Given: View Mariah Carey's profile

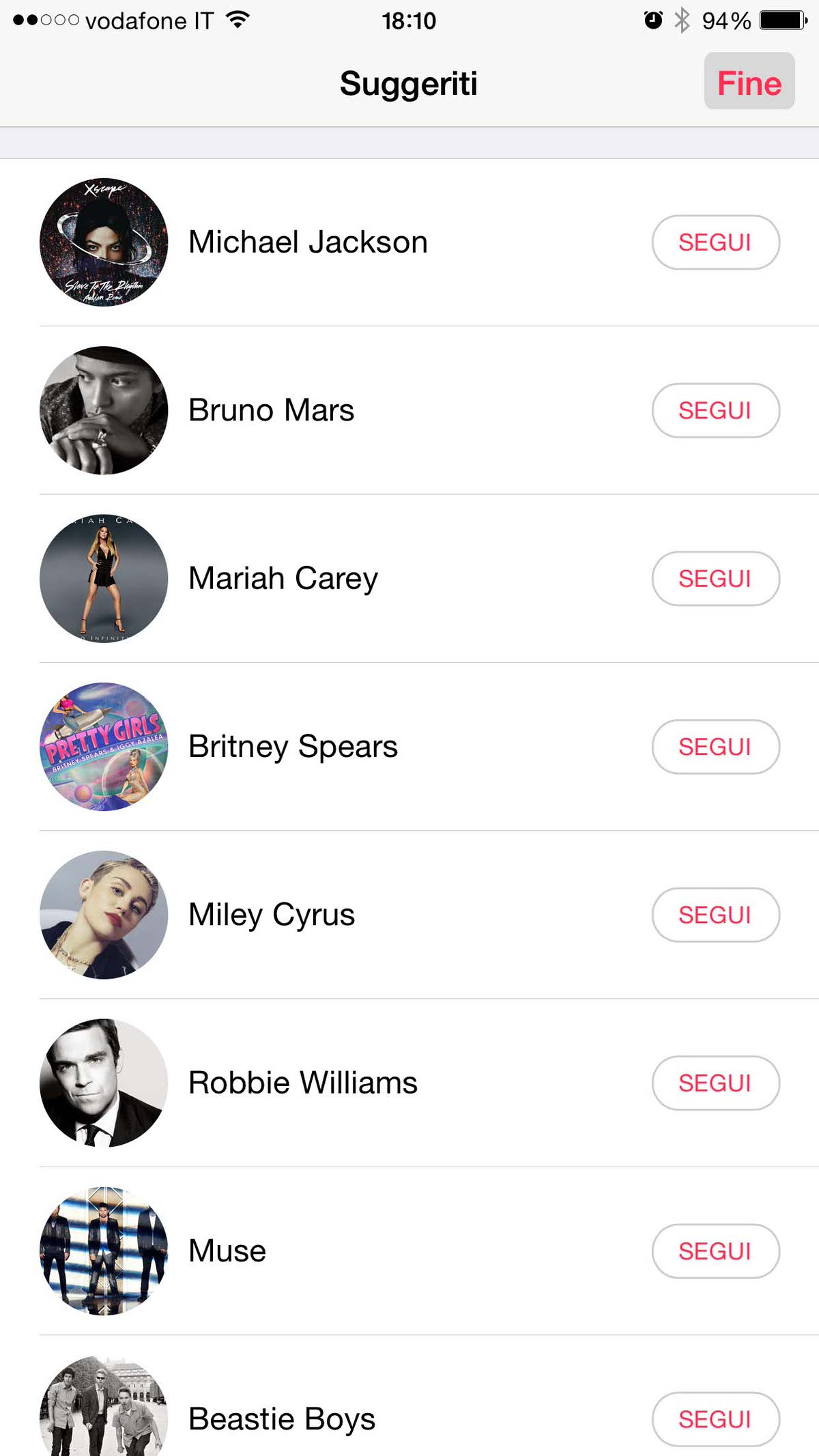Looking at the screenshot, I should [283, 578].
